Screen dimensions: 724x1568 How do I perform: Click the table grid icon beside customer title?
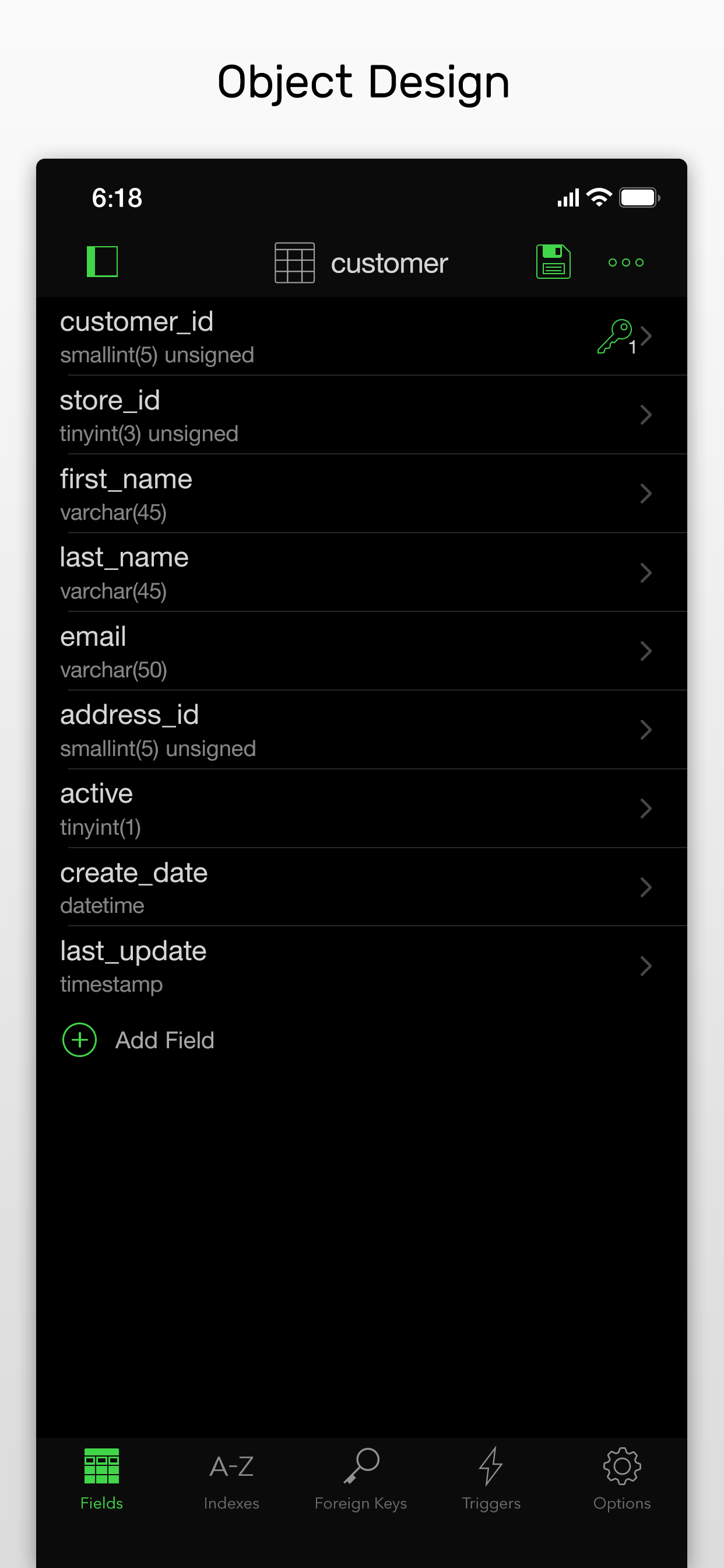294,262
